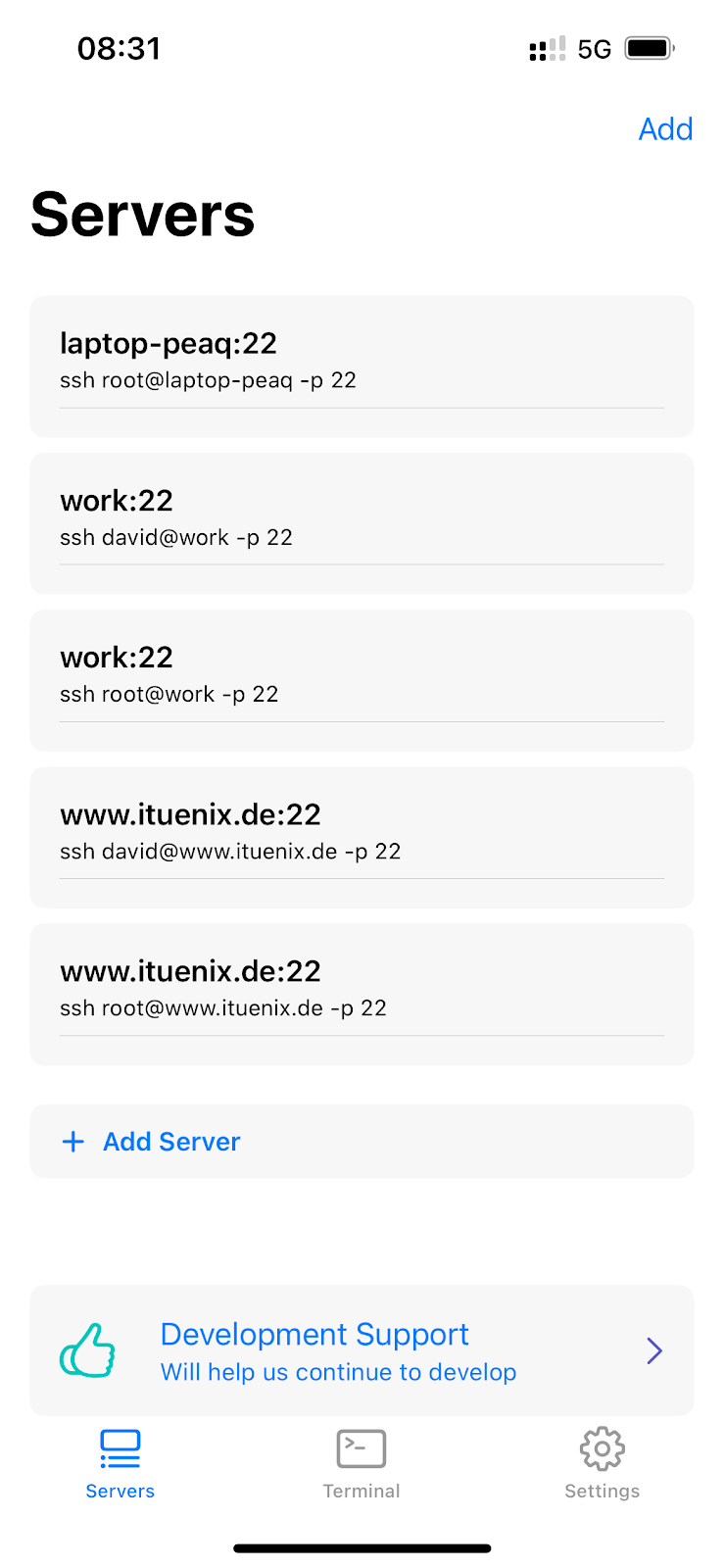Image resolution: width=724 pixels, height=1568 pixels.
Task: Tap Add in the top right corner
Action: (x=665, y=129)
